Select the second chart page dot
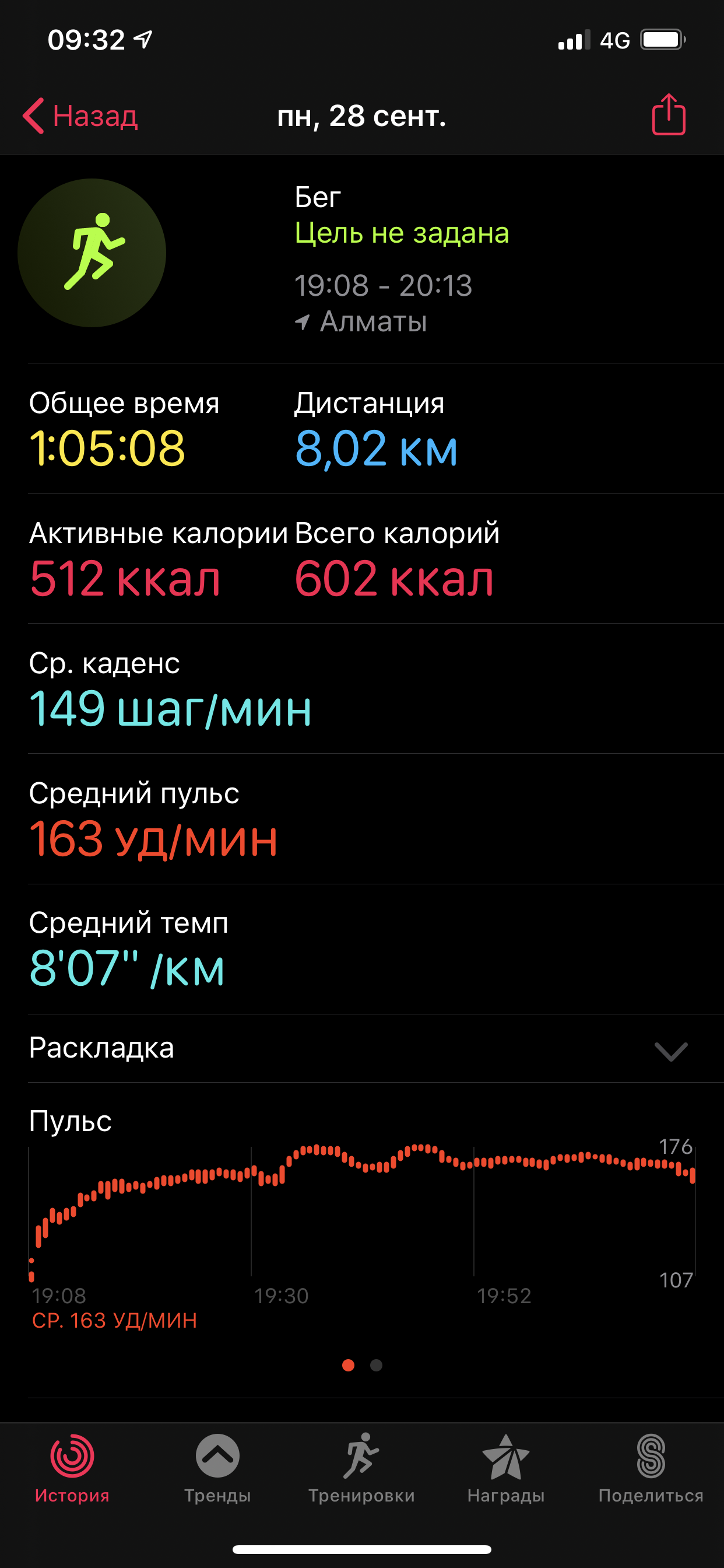 pyautogui.click(x=377, y=1366)
